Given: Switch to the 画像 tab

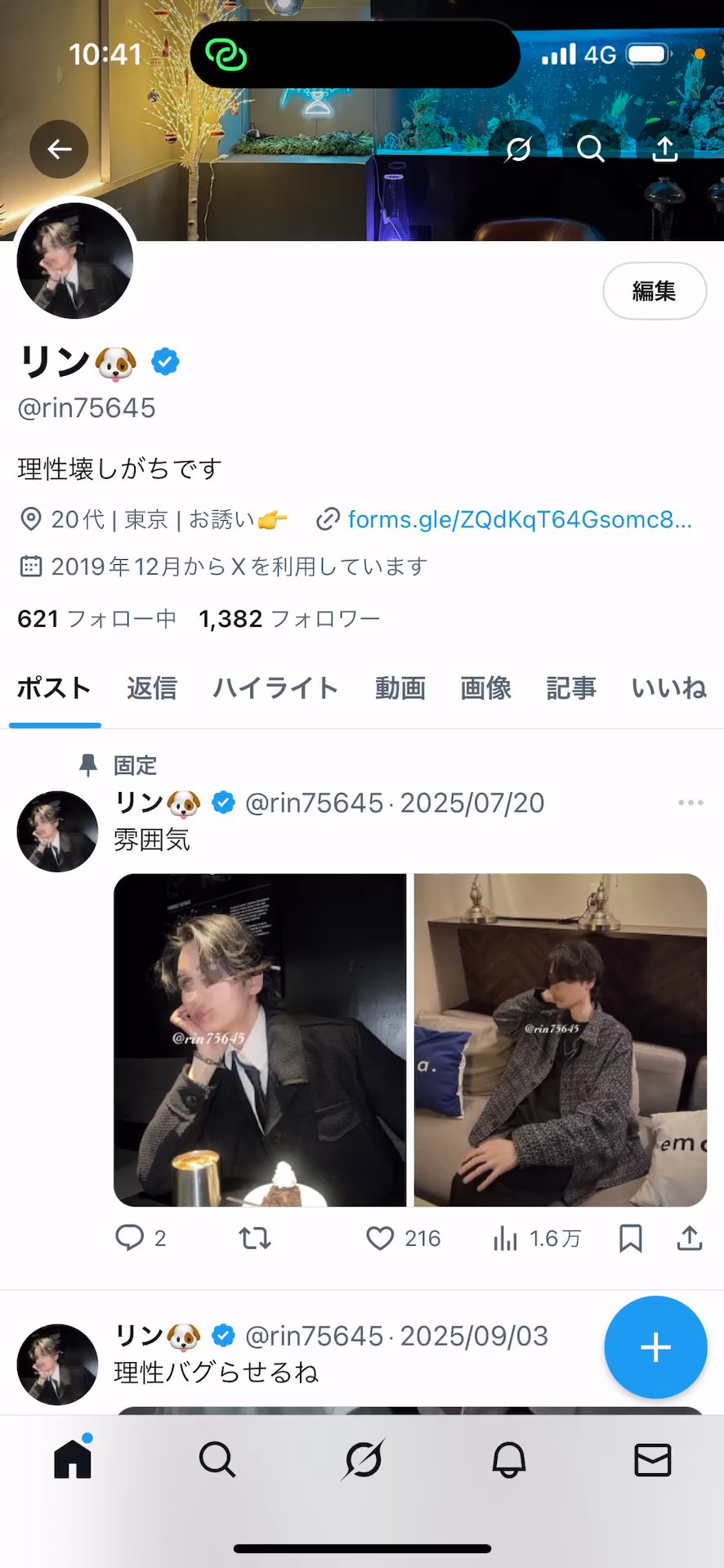Looking at the screenshot, I should coord(485,688).
